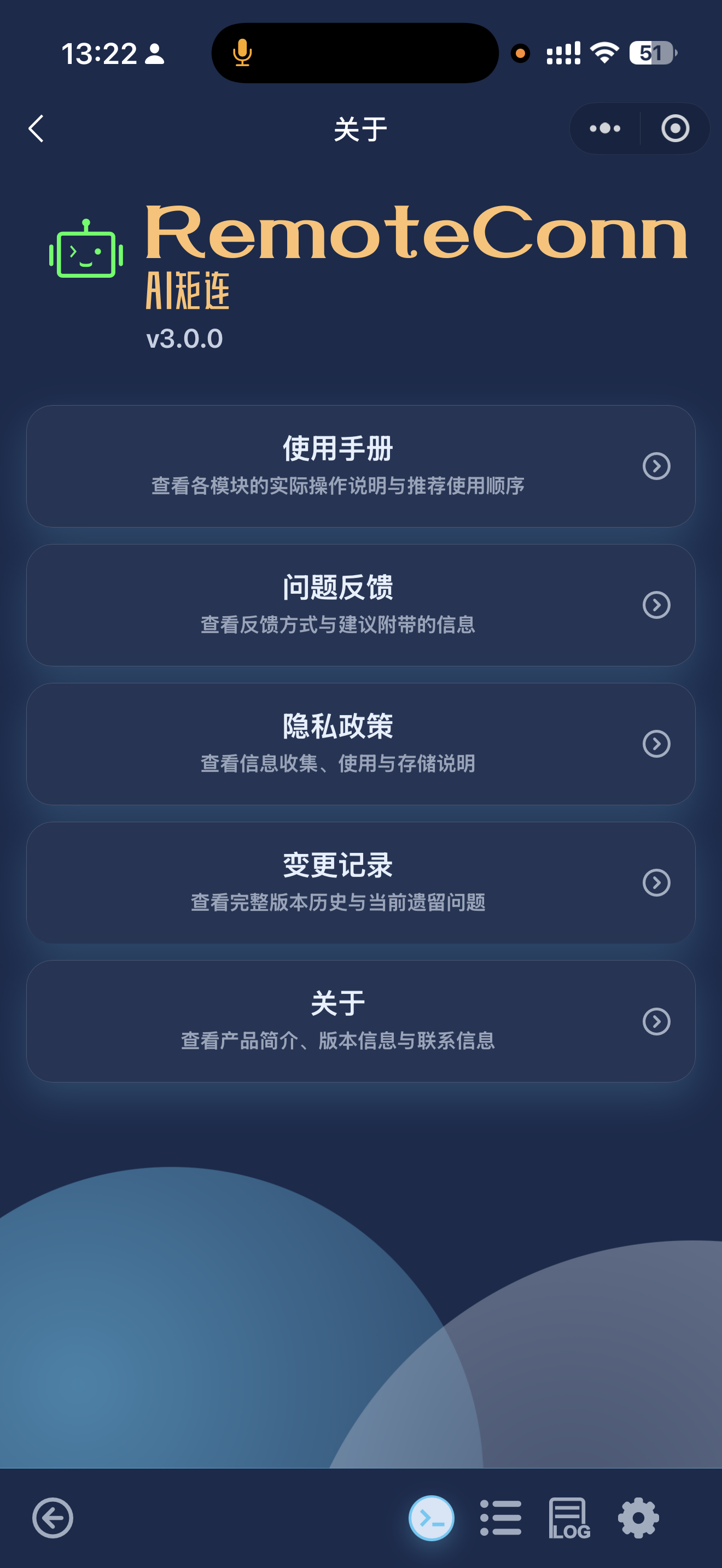View the 隐私政策 privacy policy
The height and width of the screenshot is (1568, 722).
click(x=360, y=744)
